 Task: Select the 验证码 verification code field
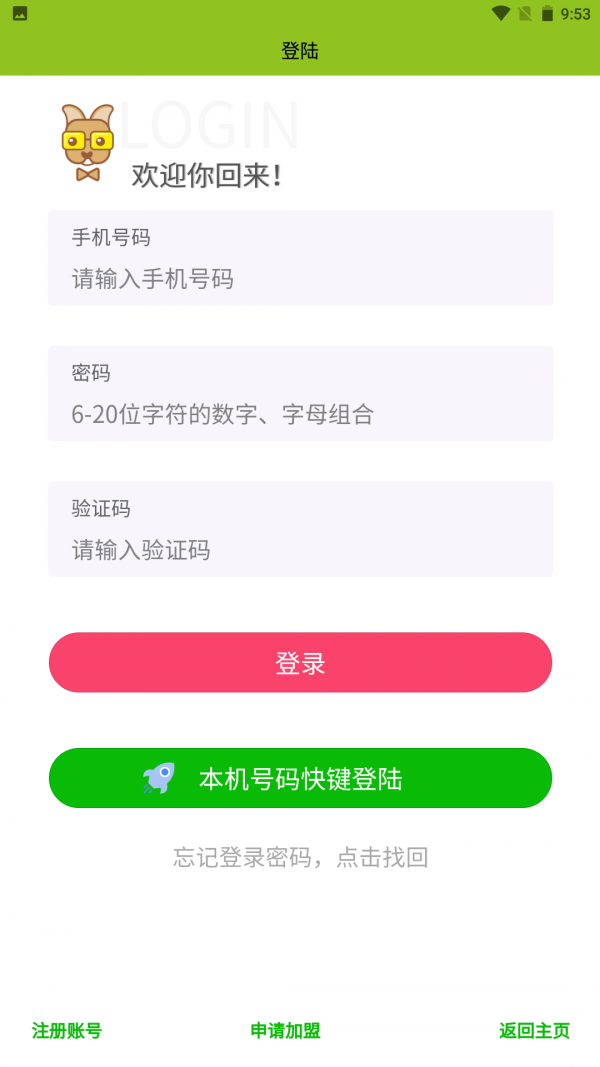(300, 549)
